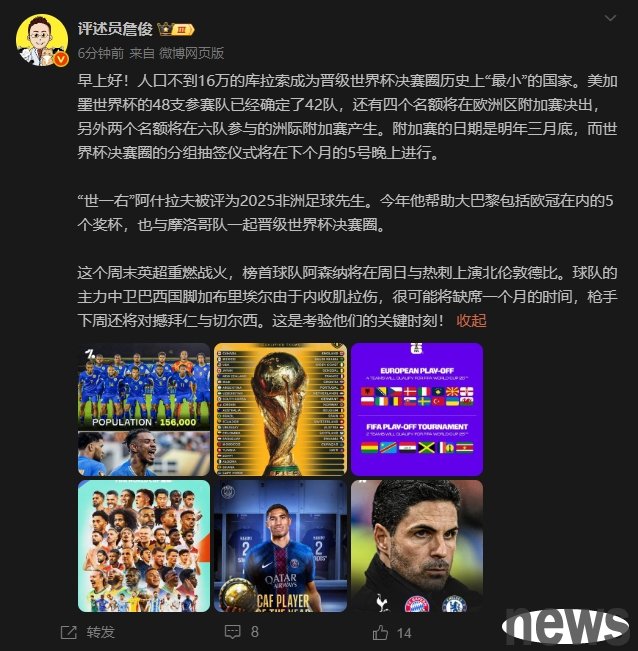Open the Arteta portrait image

tap(416, 545)
